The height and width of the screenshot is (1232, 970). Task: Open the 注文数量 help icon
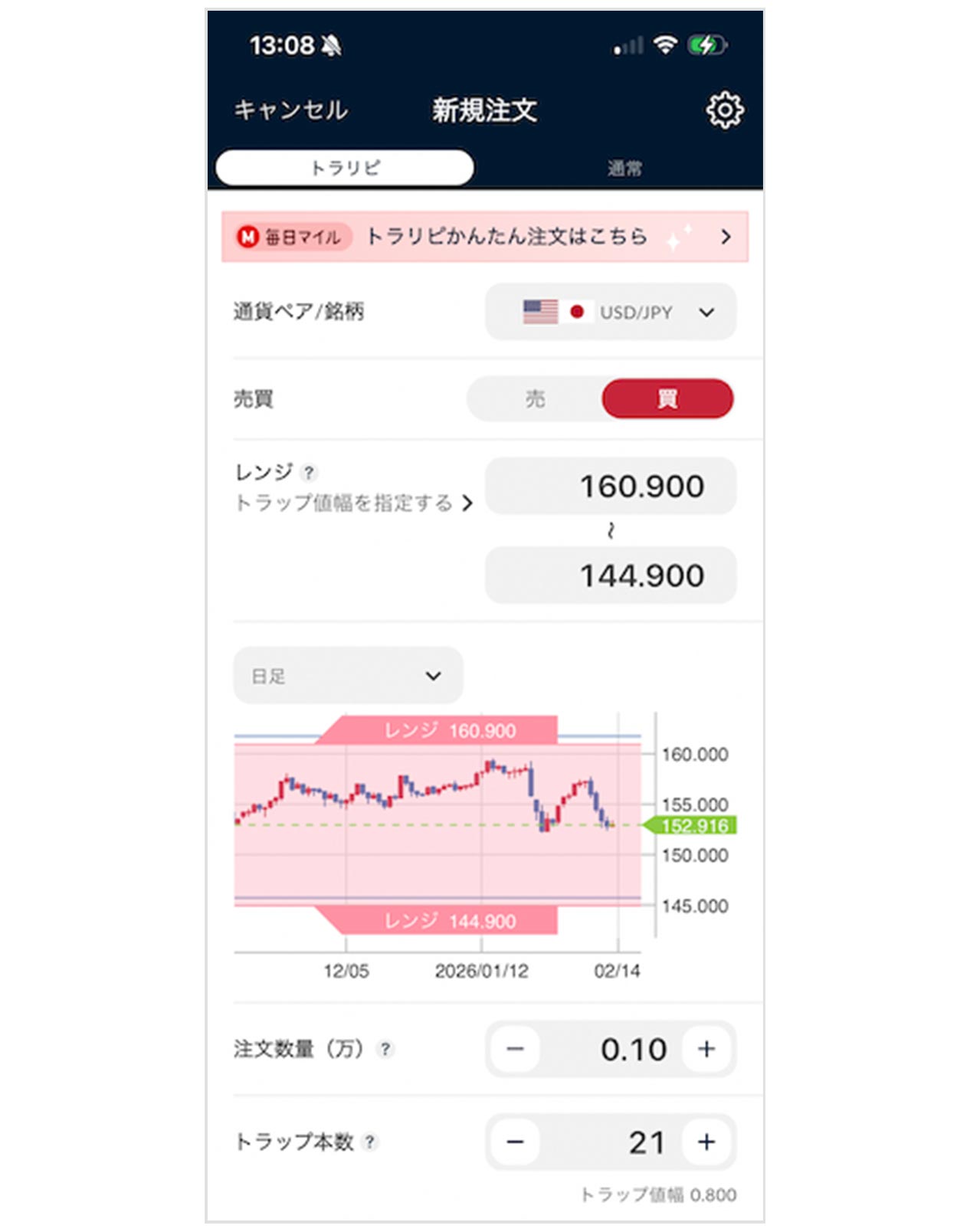385,1049
